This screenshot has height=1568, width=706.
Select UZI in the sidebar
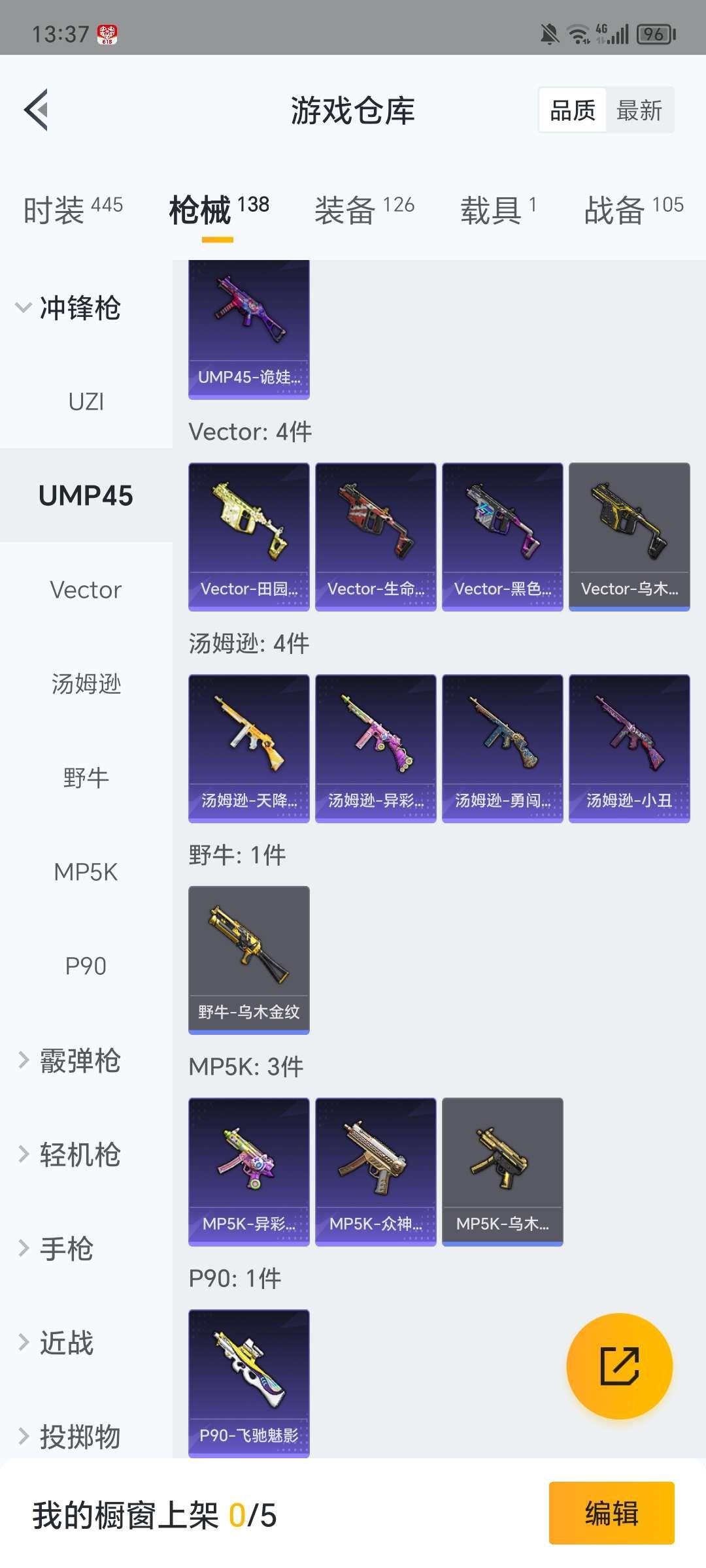(86, 402)
